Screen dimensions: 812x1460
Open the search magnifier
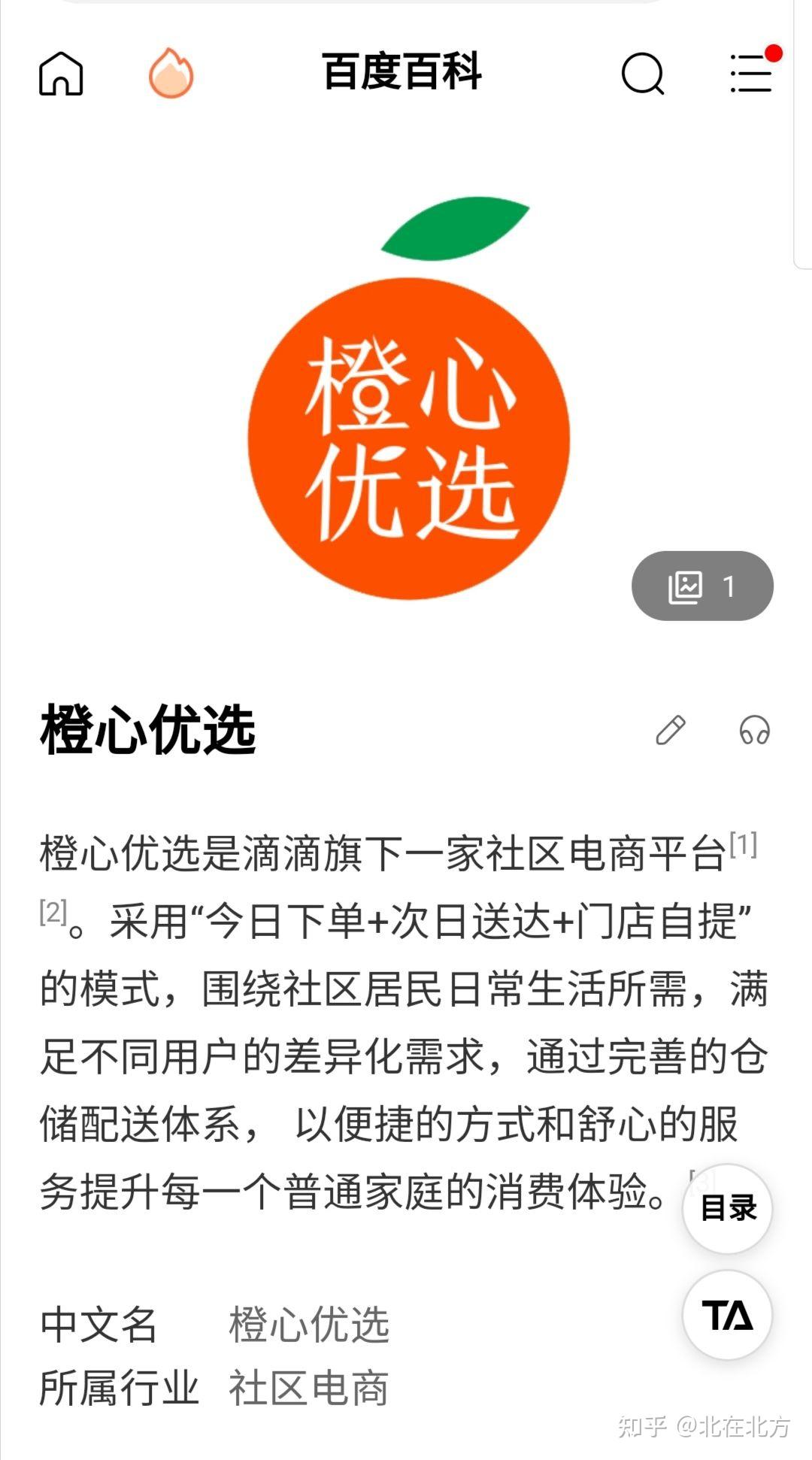[x=643, y=74]
